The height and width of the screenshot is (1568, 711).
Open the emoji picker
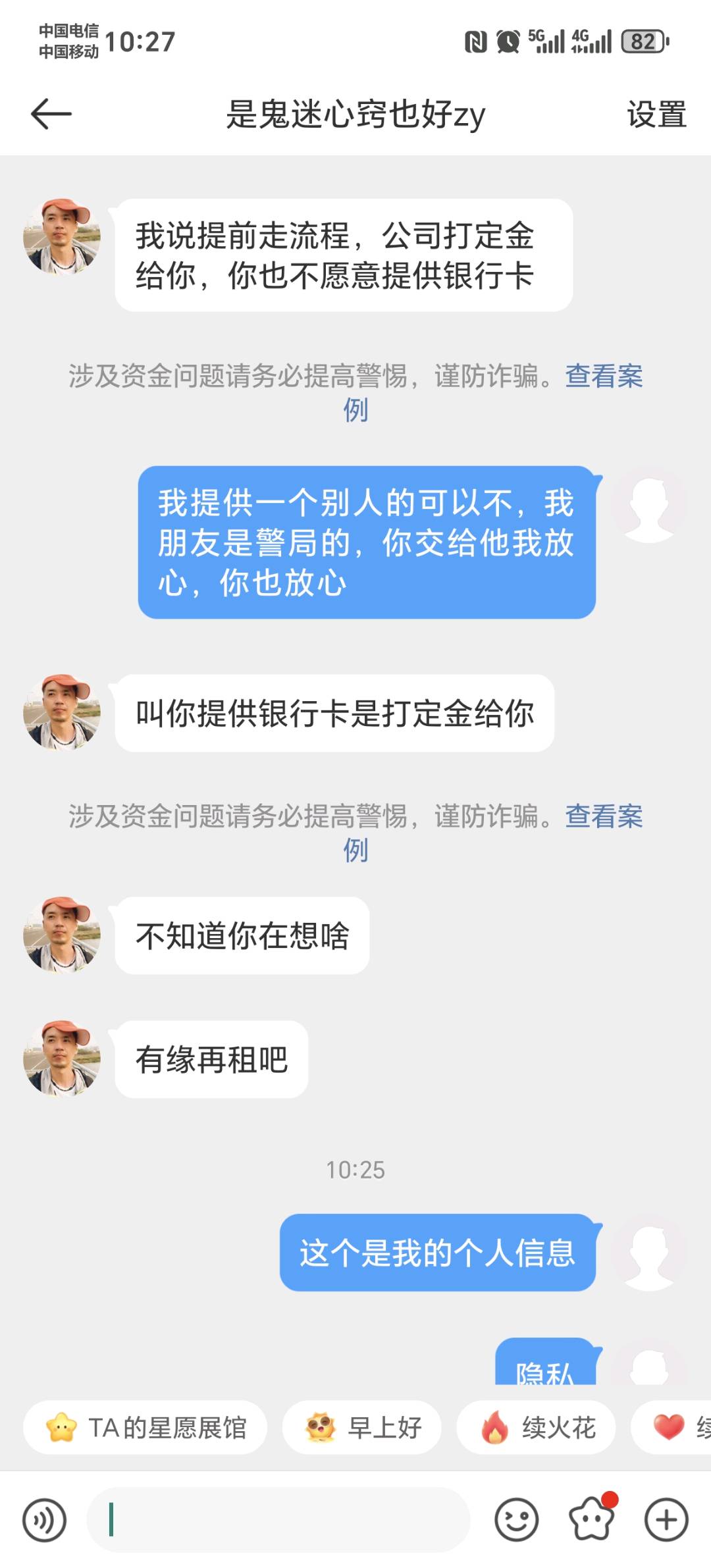pos(516,1520)
